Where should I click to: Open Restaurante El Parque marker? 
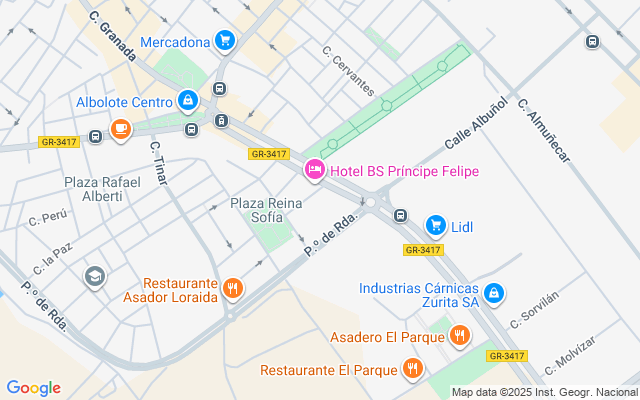(x=413, y=369)
